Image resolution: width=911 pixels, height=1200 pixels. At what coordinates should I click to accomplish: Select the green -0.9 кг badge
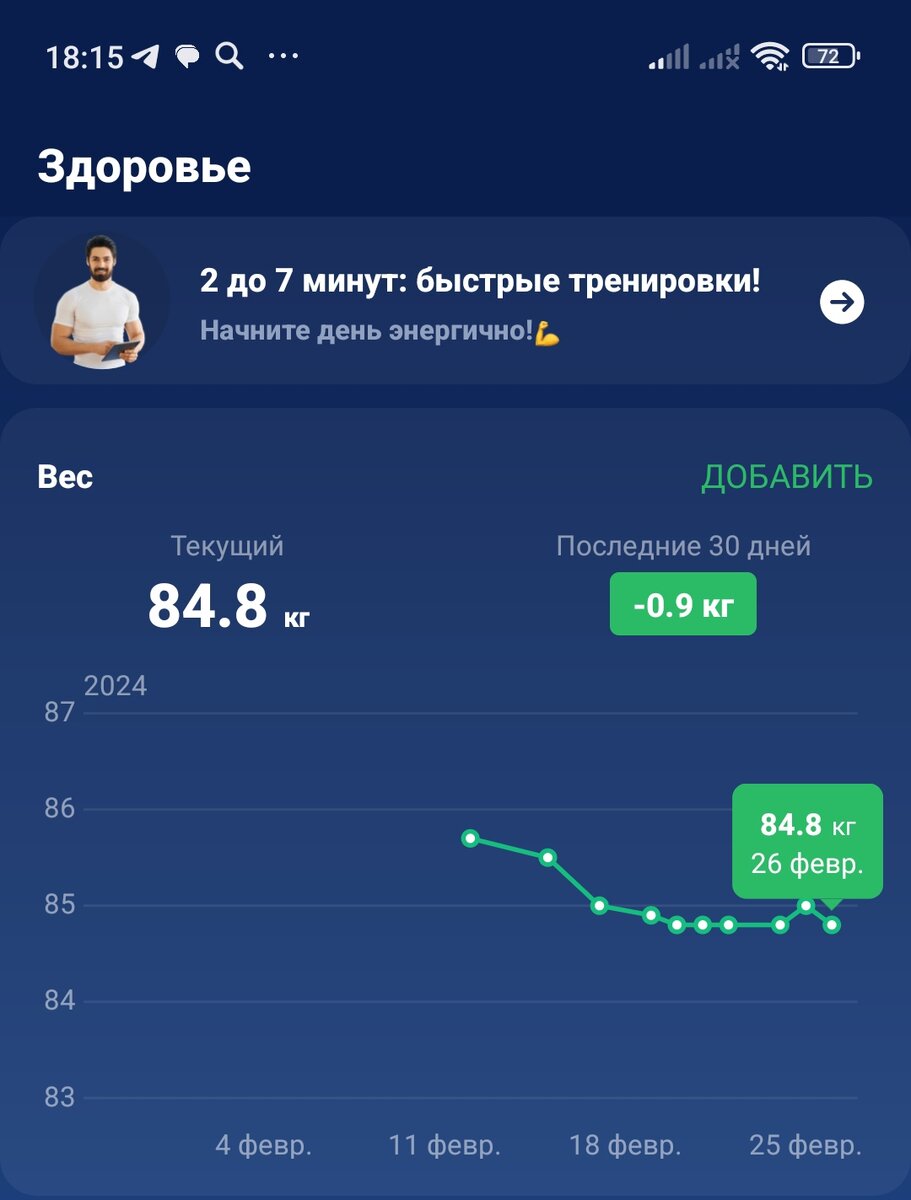pos(682,603)
